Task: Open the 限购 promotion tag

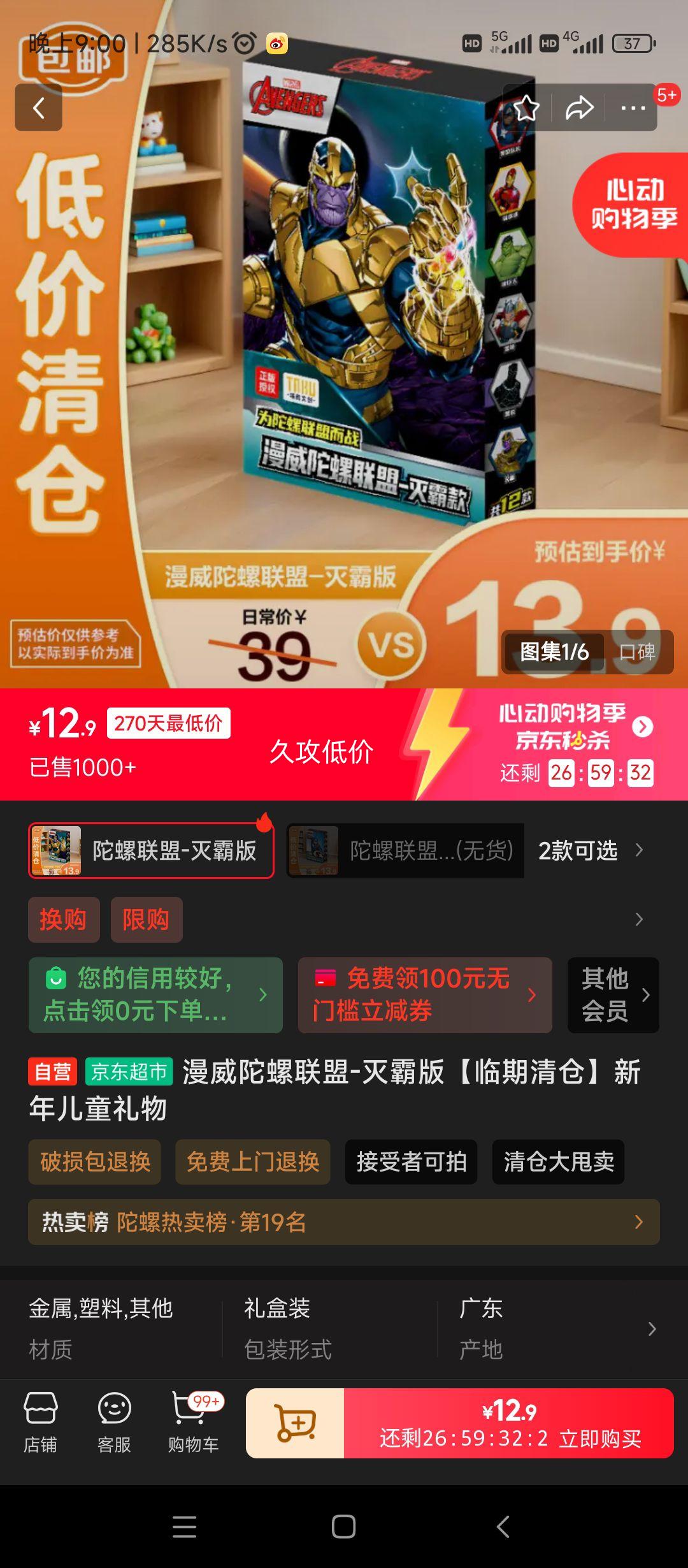Action: (146, 919)
